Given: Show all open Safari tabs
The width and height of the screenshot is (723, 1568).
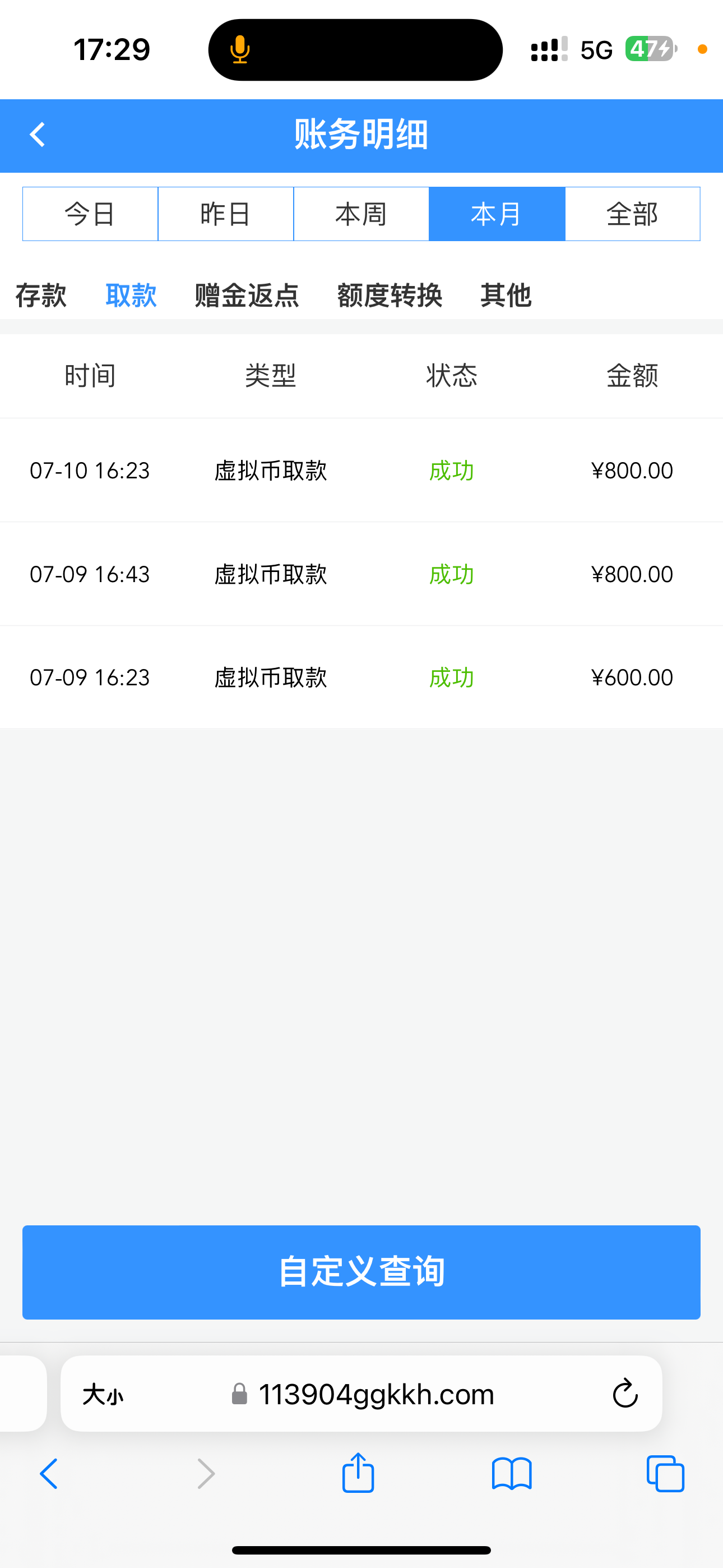Looking at the screenshot, I should coord(665,1474).
